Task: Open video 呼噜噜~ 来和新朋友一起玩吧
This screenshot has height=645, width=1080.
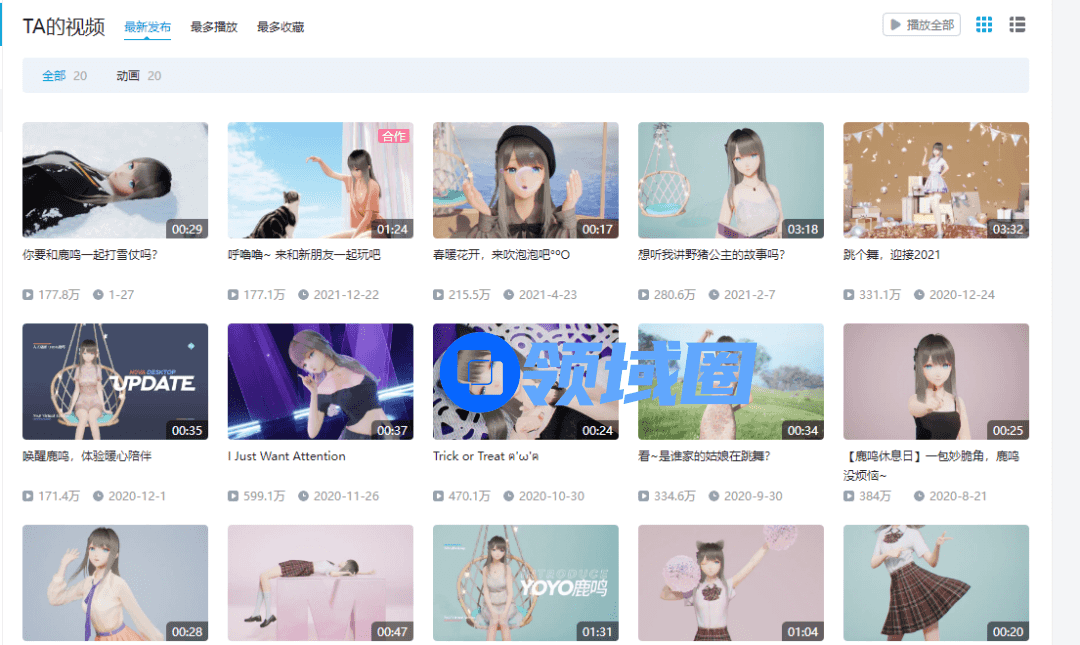Action: point(320,180)
